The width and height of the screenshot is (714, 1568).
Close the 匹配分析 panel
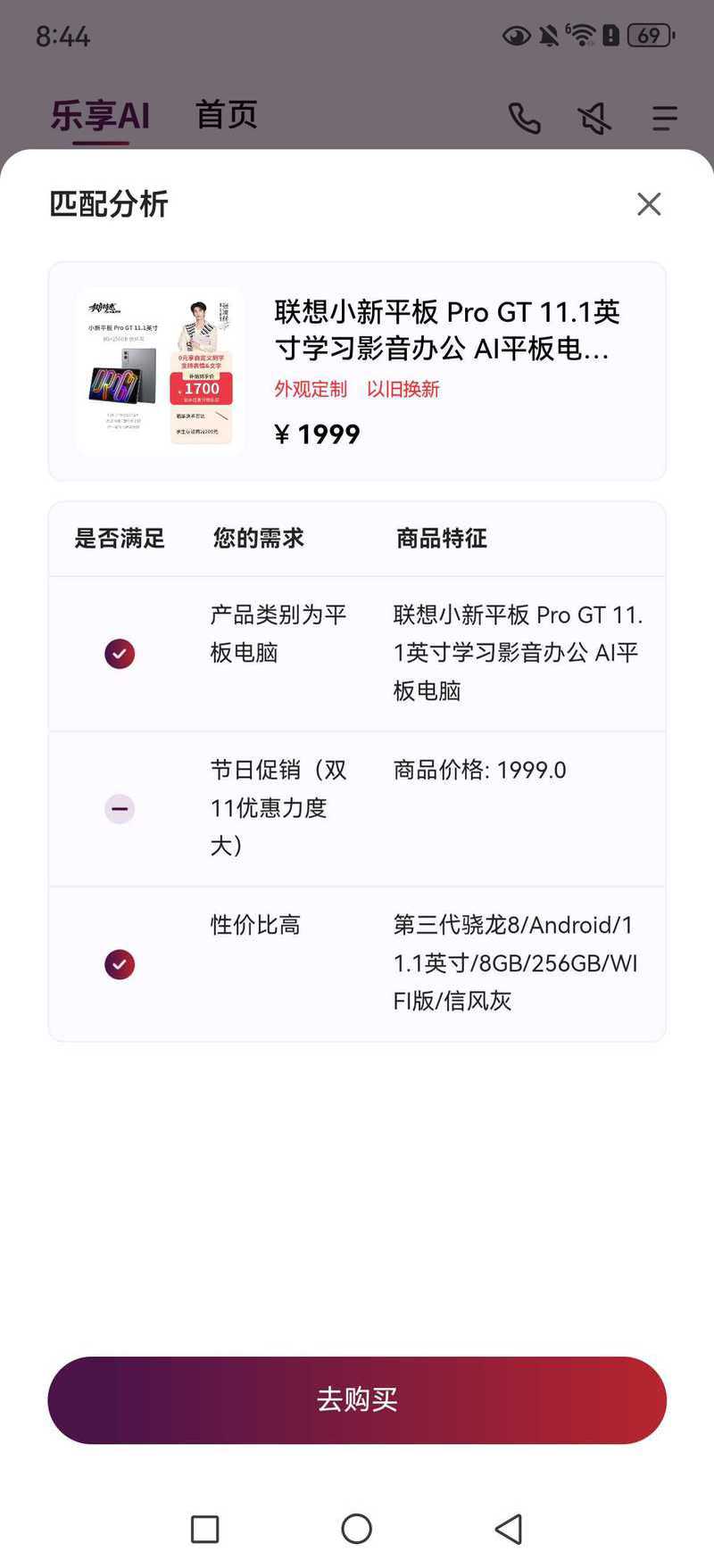[649, 204]
